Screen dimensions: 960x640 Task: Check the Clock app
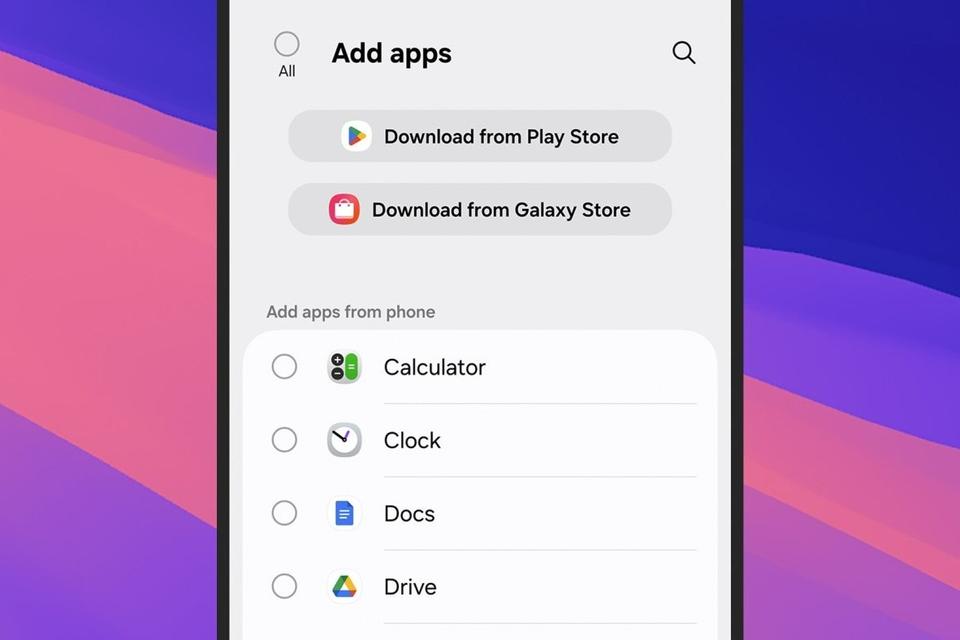coord(285,440)
